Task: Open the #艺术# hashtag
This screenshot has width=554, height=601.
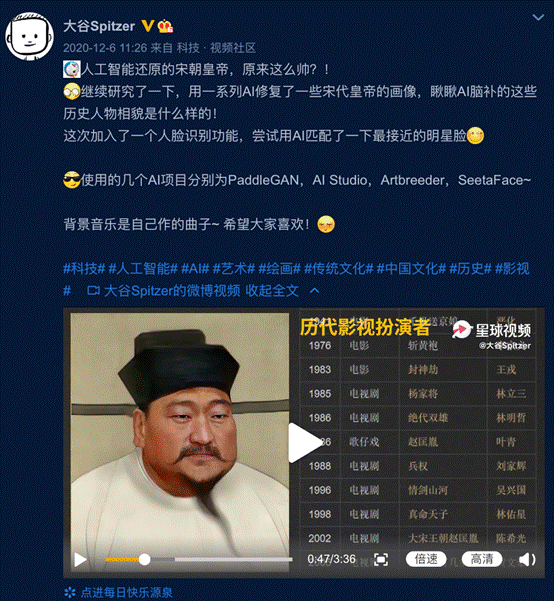Action: (x=234, y=268)
